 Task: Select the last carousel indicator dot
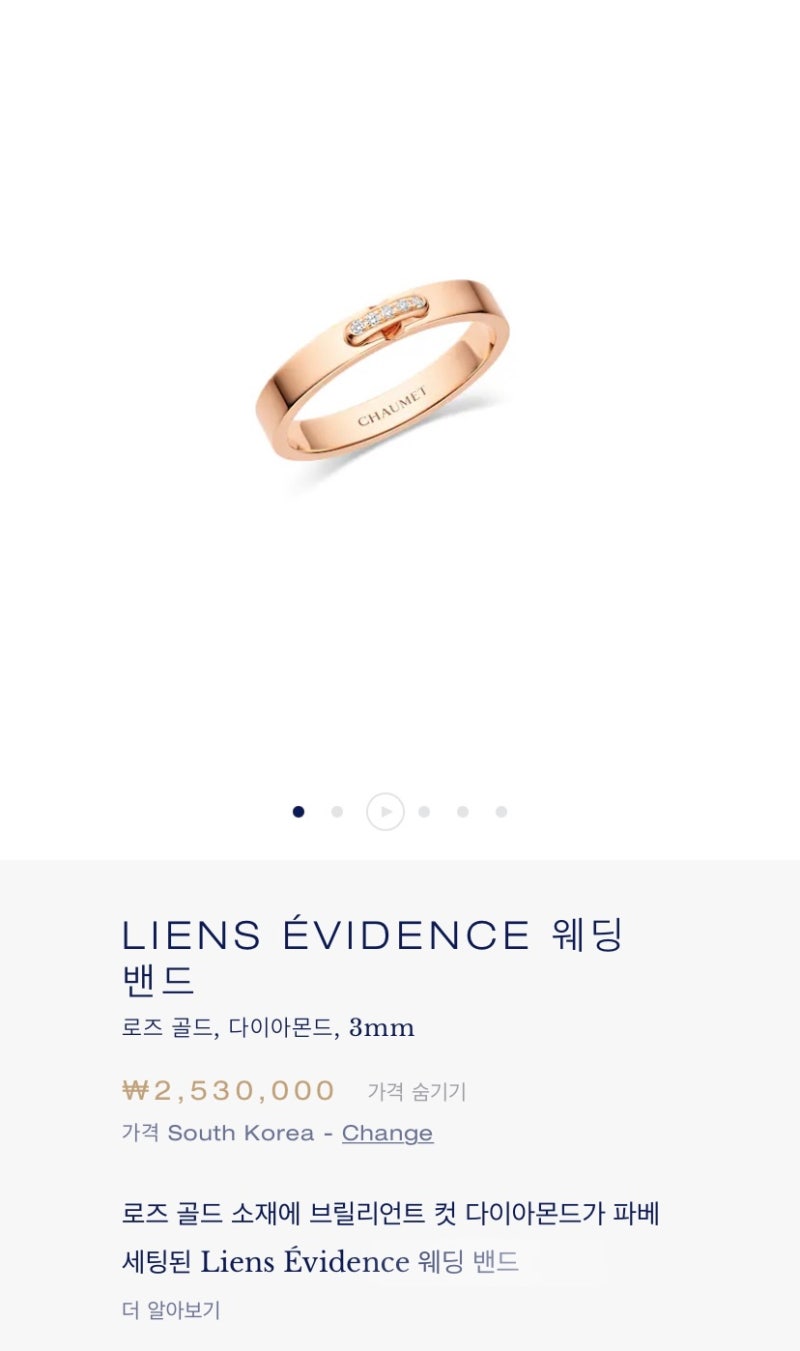pos(500,812)
